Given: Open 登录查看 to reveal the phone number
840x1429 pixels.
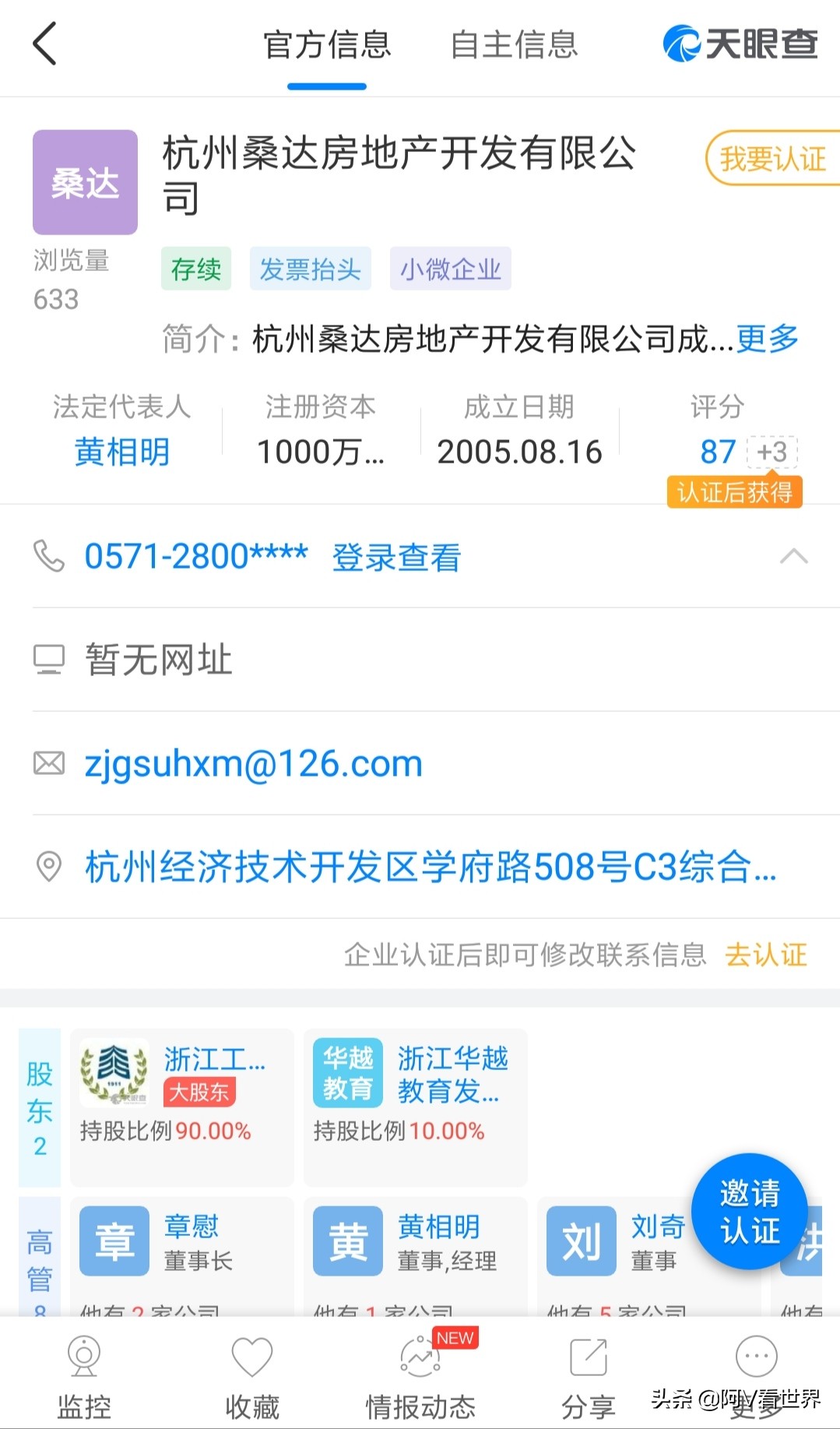Looking at the screenshot, I should [397, 558].
